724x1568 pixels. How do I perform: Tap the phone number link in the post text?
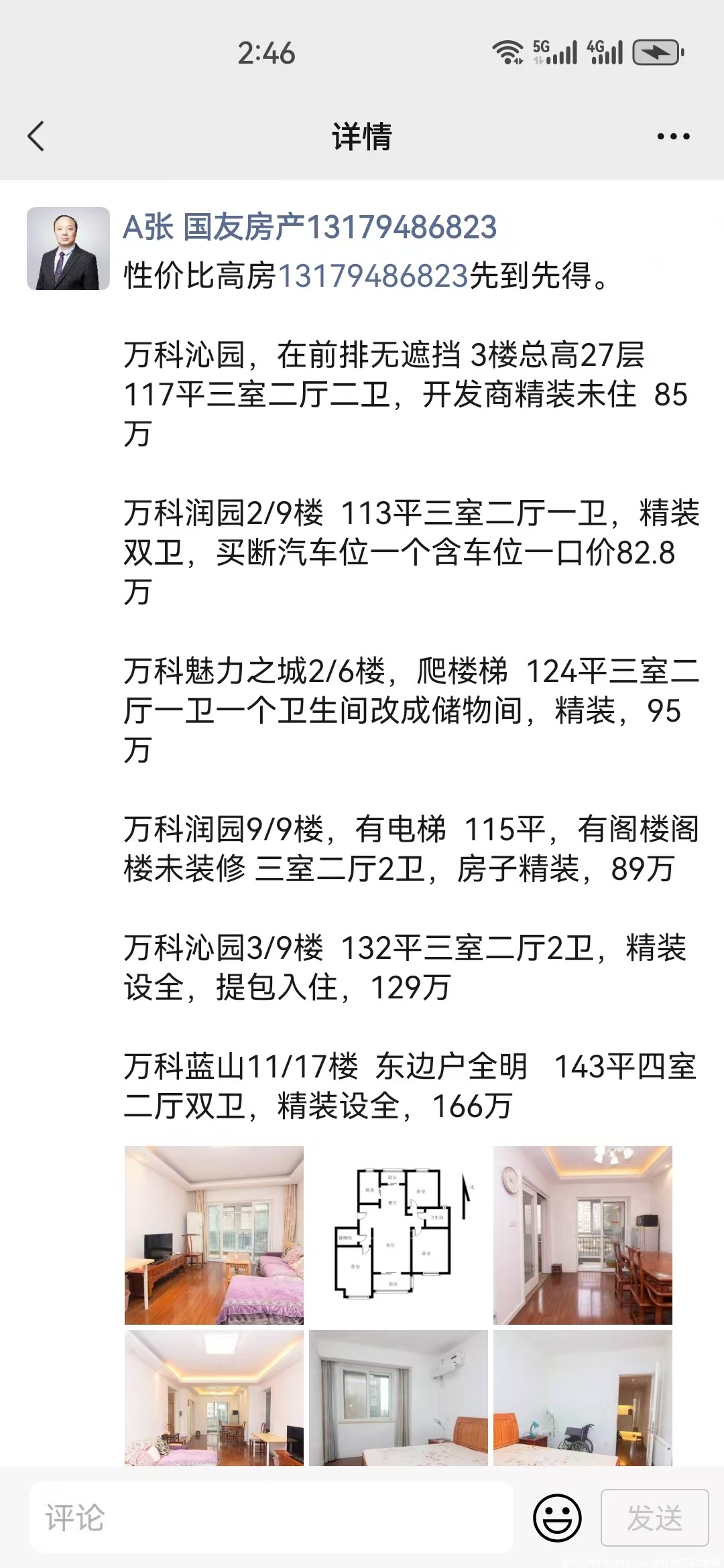[373, 275]
